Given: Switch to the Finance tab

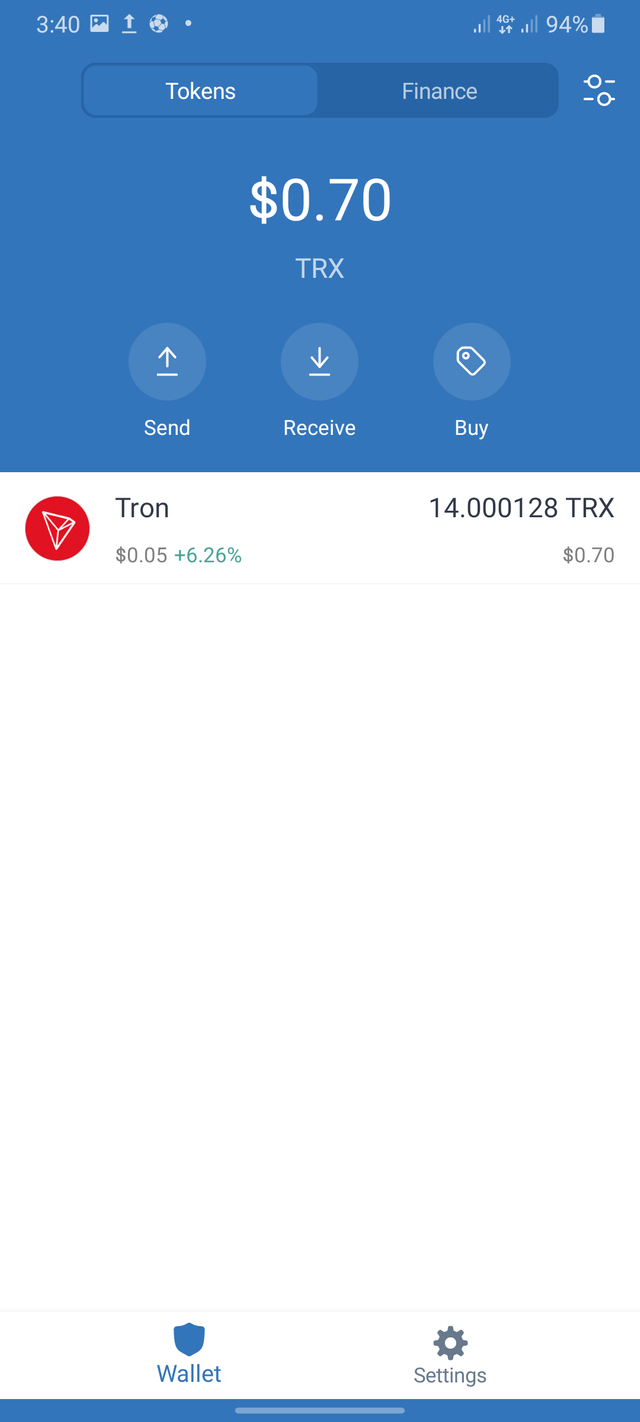Looking at the screenshot, I should (x=439, y=91).
